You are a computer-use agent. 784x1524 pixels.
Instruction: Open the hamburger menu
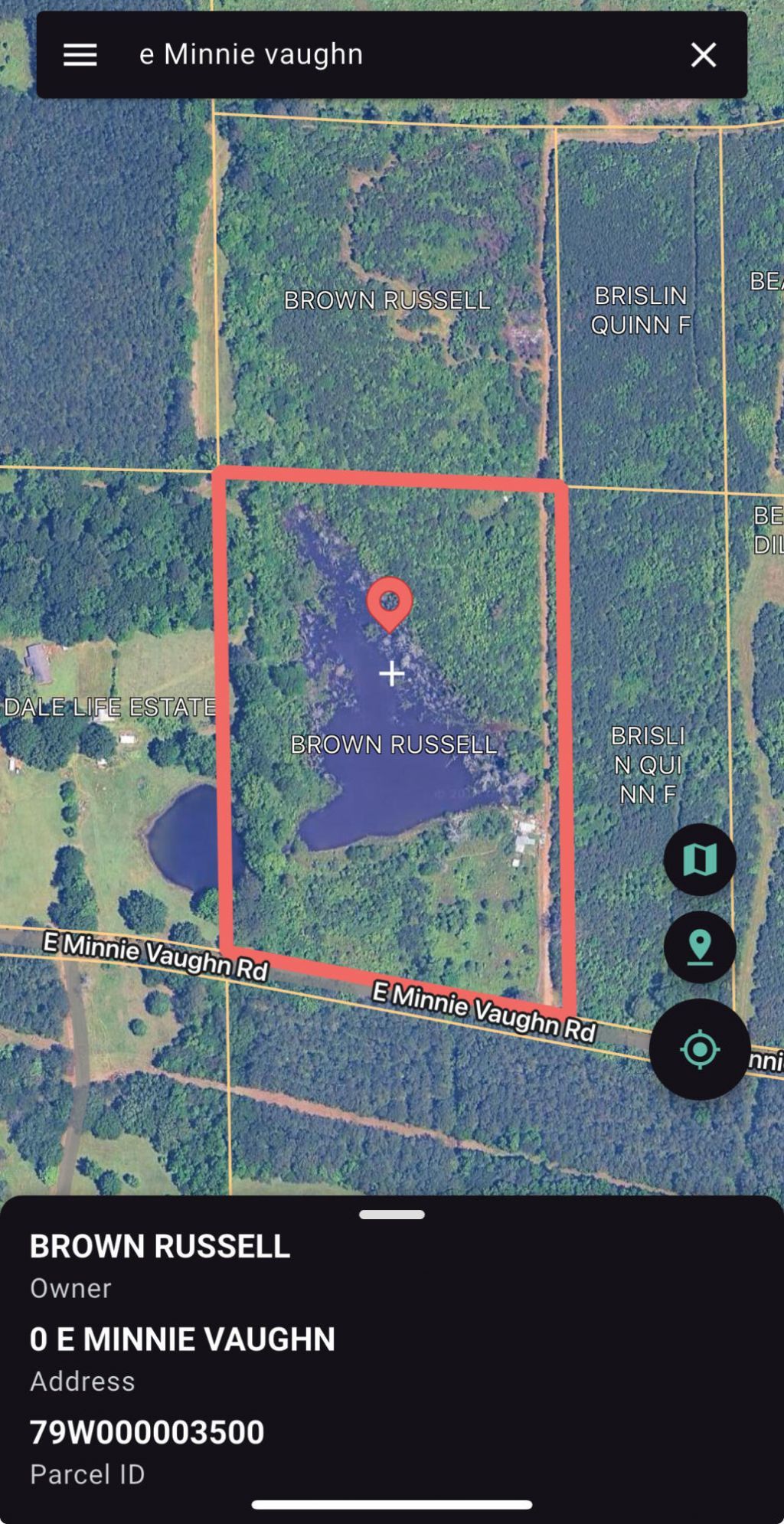click(x=80, y=55)
